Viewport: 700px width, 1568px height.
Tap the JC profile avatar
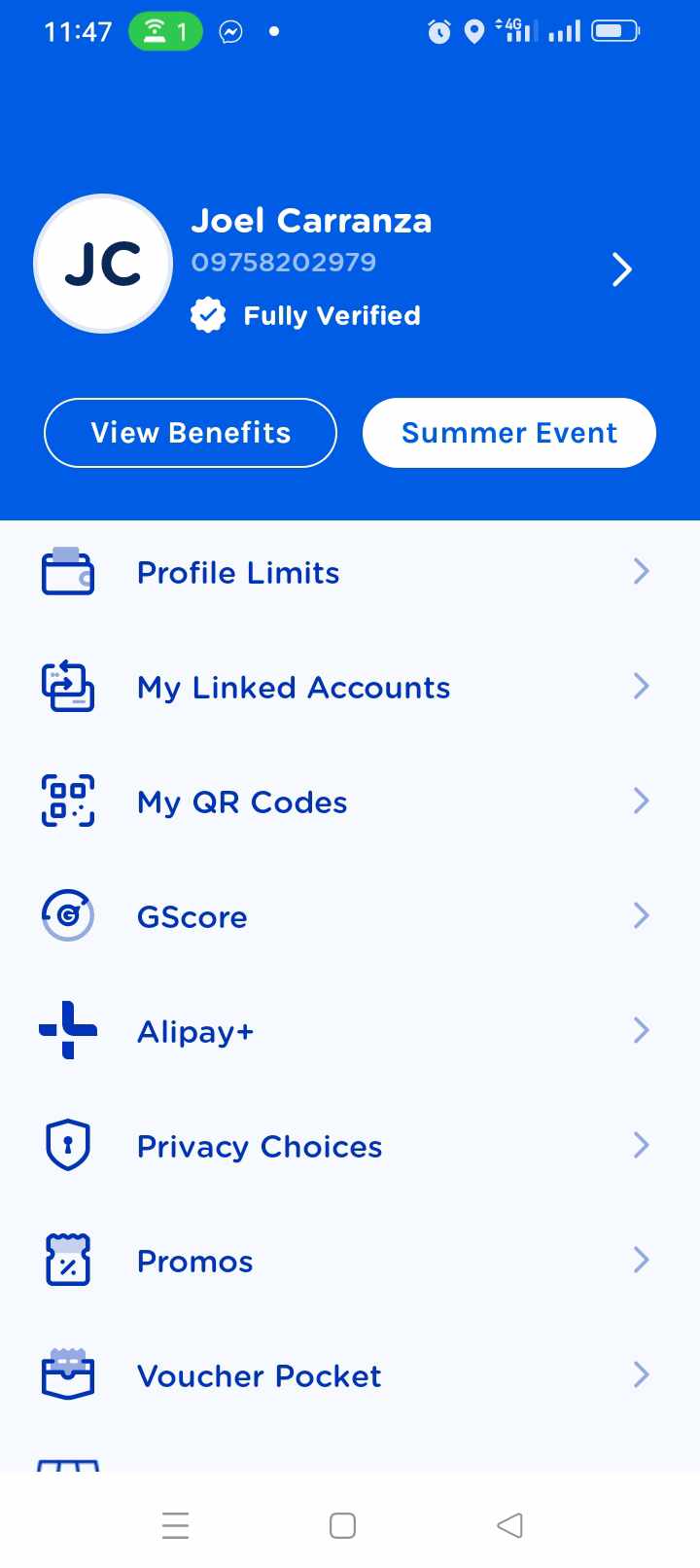point(103,265)
